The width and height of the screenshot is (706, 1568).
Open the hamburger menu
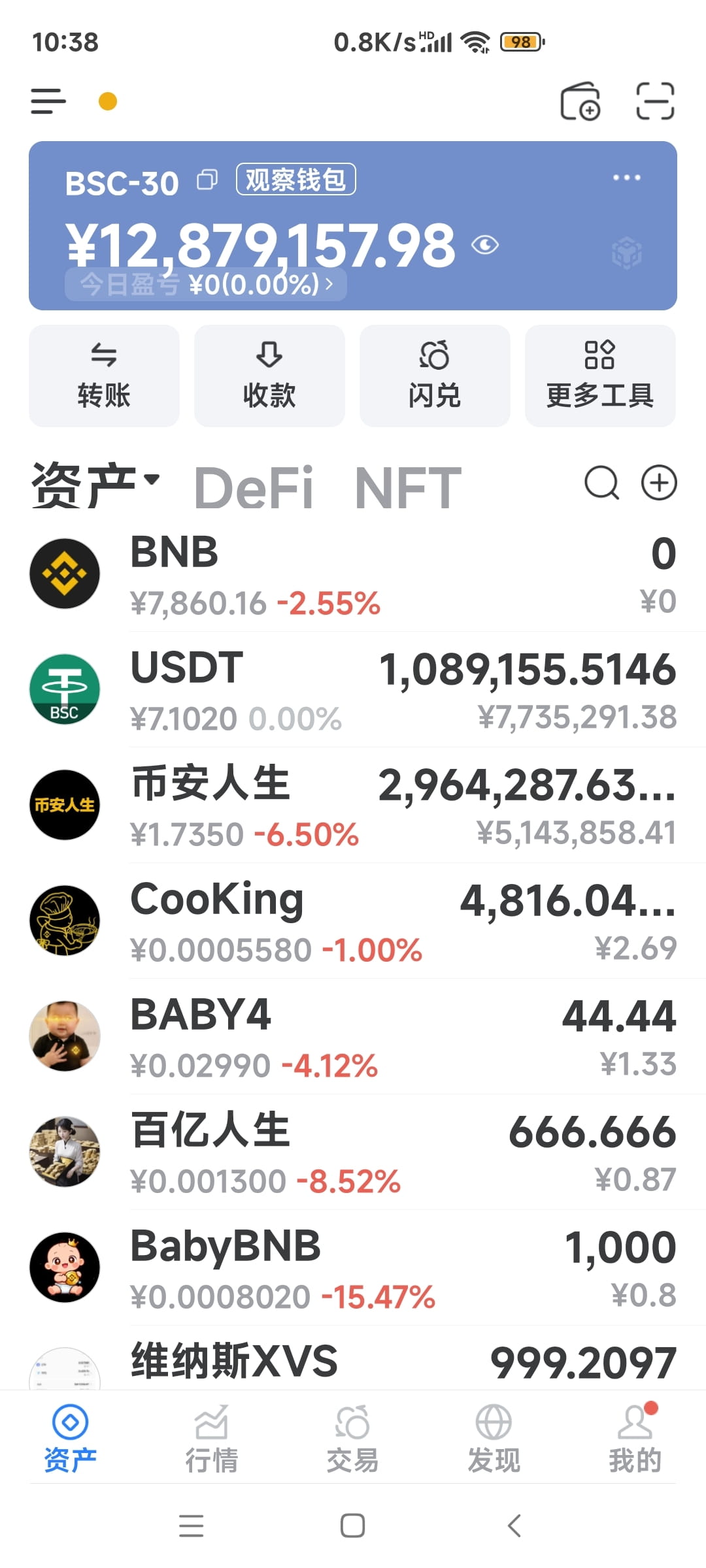tap(48, 102)
